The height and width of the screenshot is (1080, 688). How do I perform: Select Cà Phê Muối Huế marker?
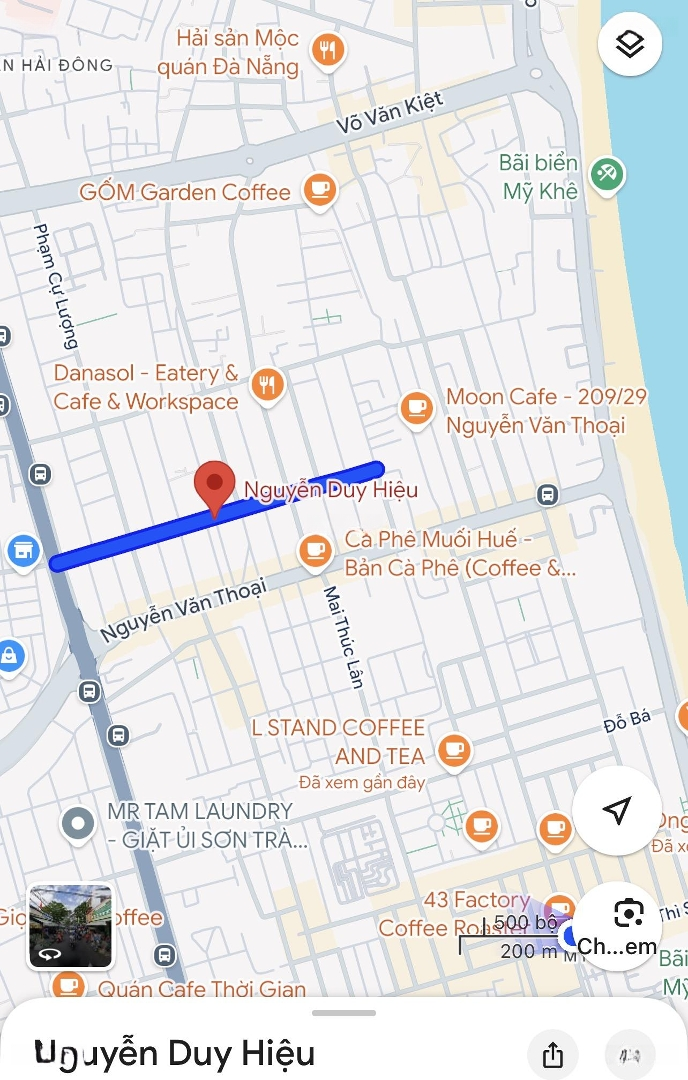click(x=315, y=552)
